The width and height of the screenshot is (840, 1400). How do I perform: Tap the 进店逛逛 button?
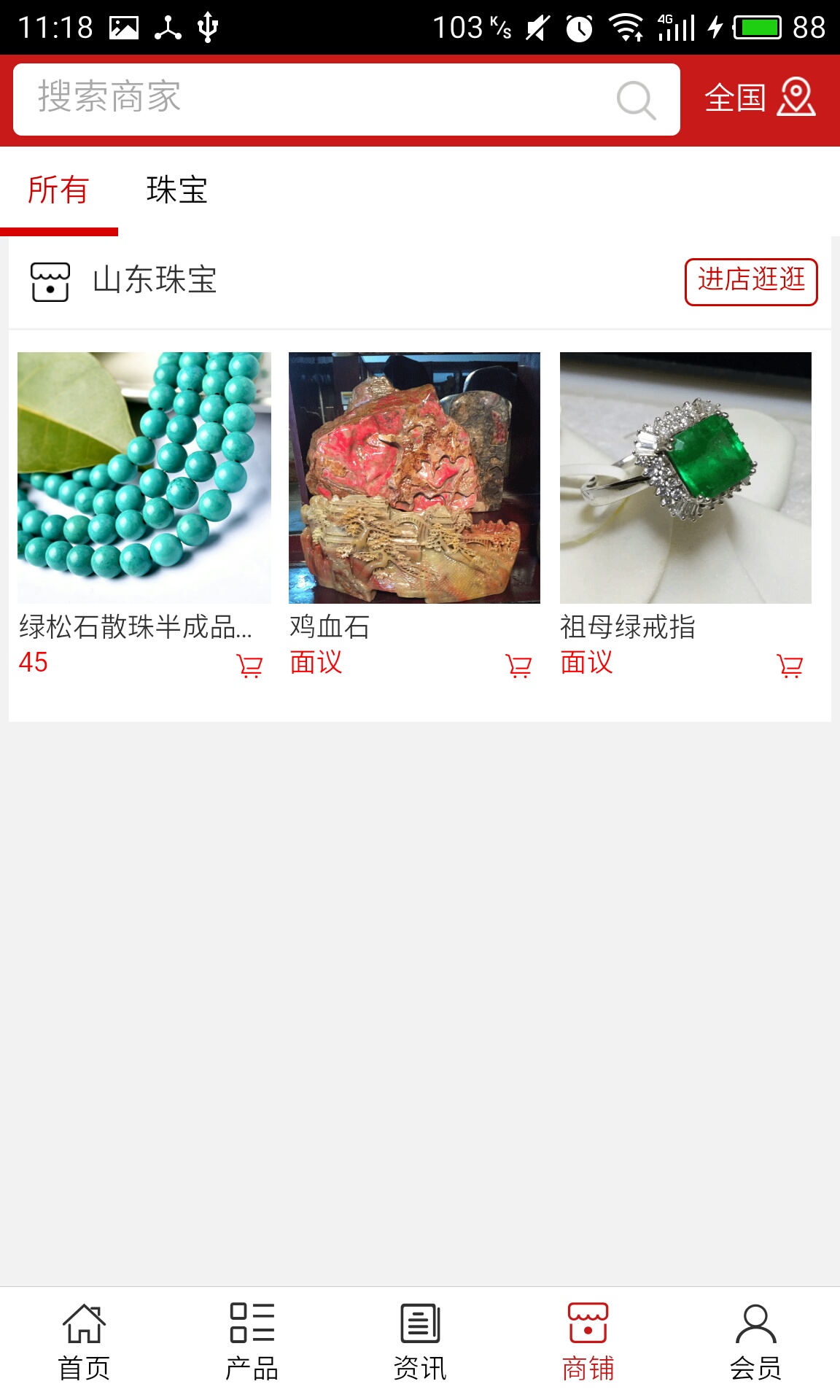pos(750,281)
